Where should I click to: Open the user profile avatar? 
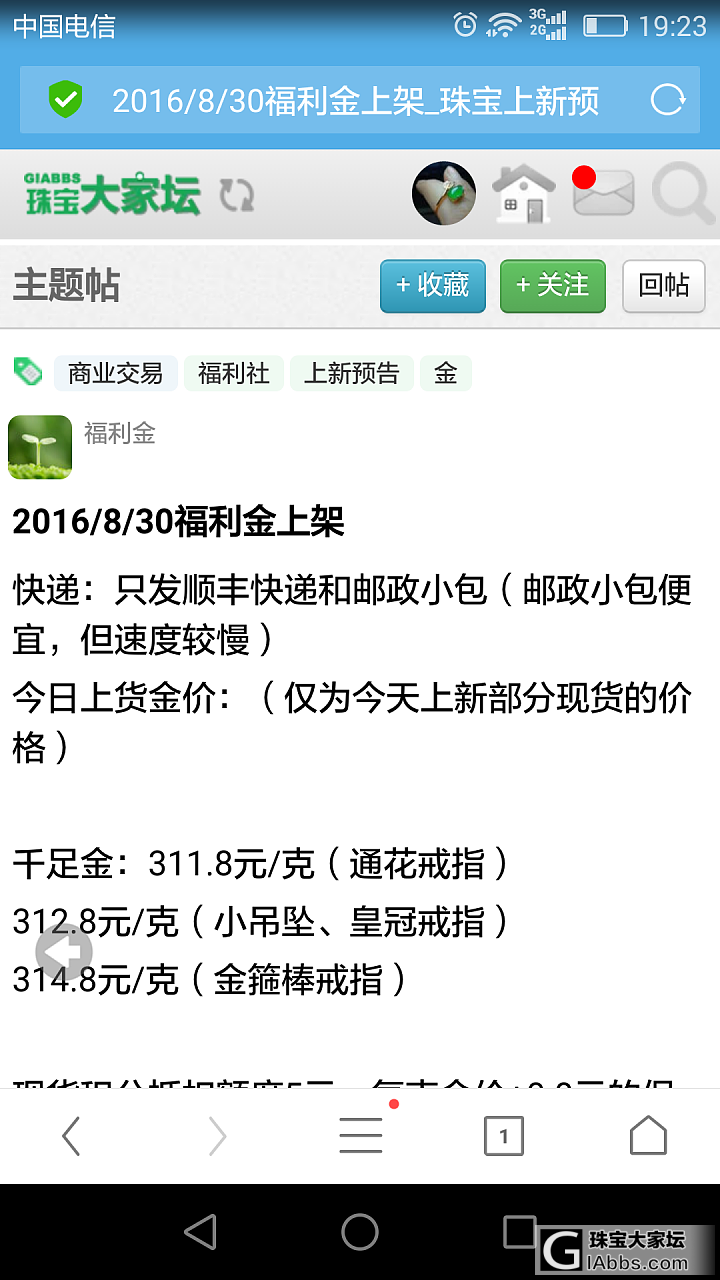(x=443, y=193)
